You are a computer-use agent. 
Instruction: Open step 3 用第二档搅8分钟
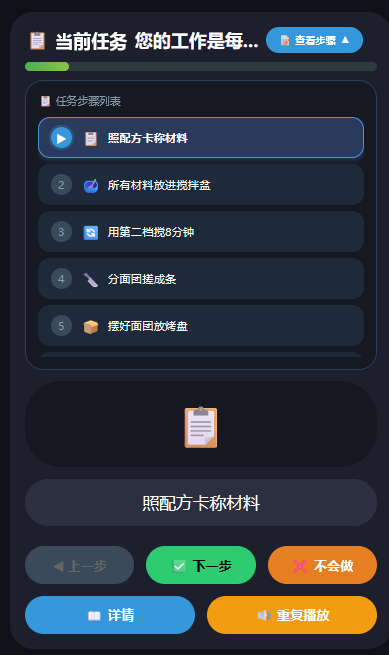tap(201, 232)
